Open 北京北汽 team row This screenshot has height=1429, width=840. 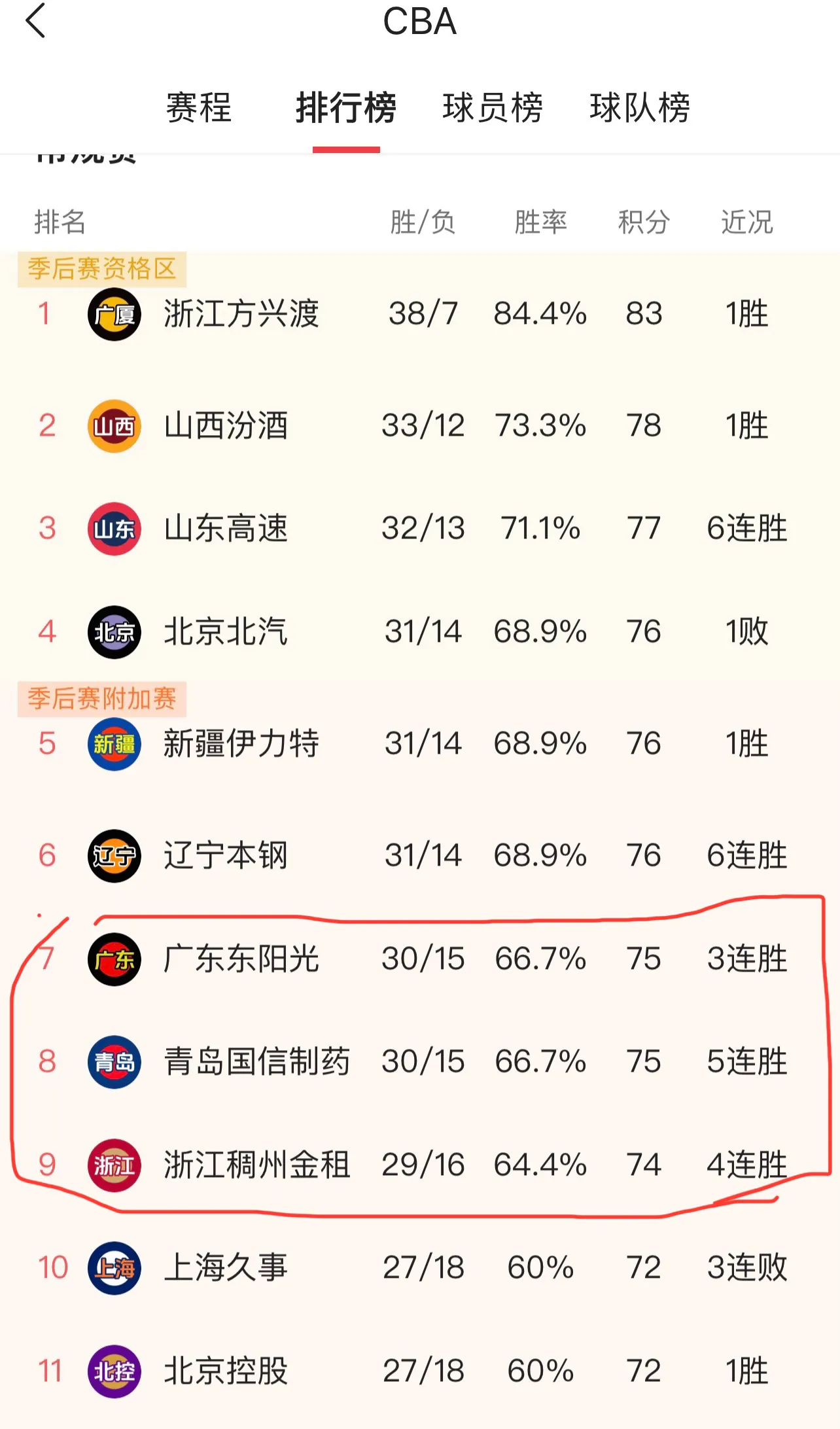(226, 632)
